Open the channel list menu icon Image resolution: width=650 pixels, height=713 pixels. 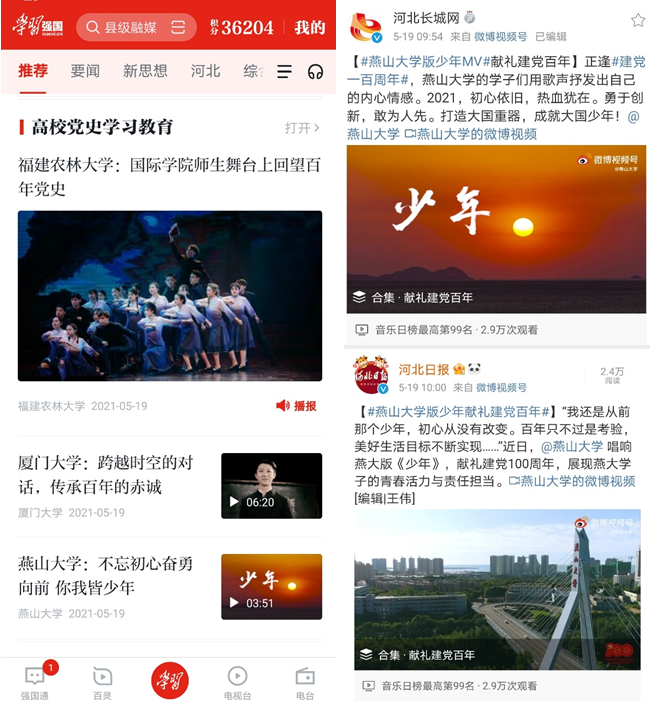click(285, 72)
